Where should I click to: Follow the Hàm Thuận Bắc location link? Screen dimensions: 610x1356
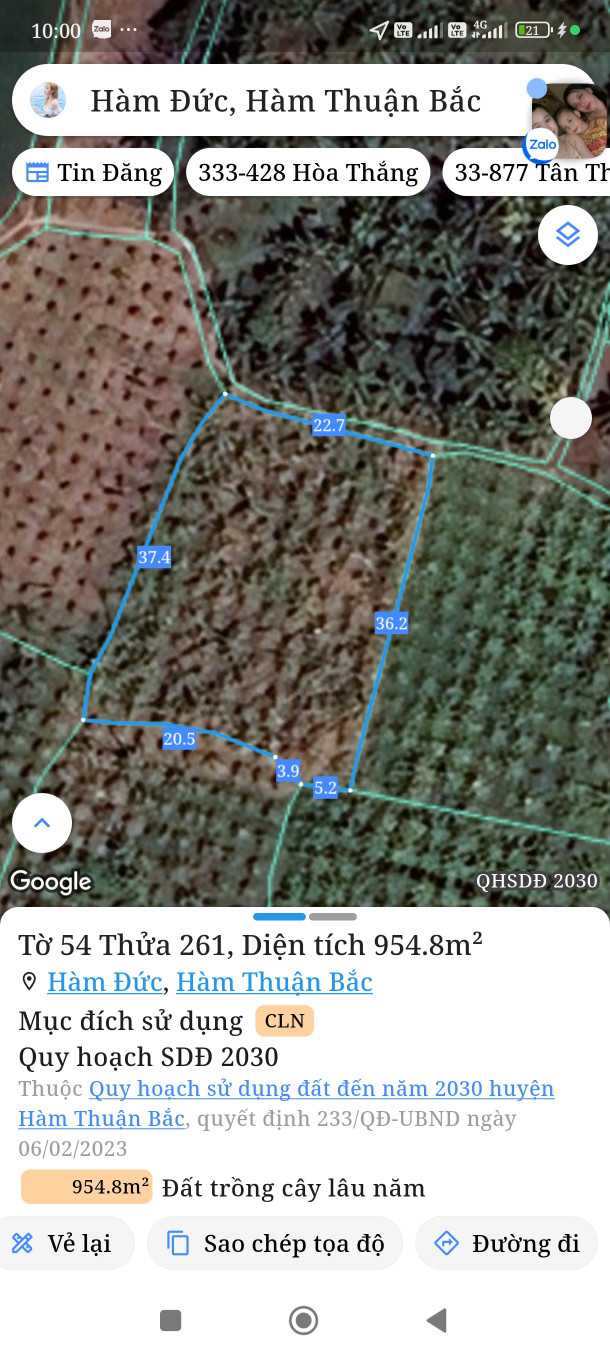coord(274,982)
